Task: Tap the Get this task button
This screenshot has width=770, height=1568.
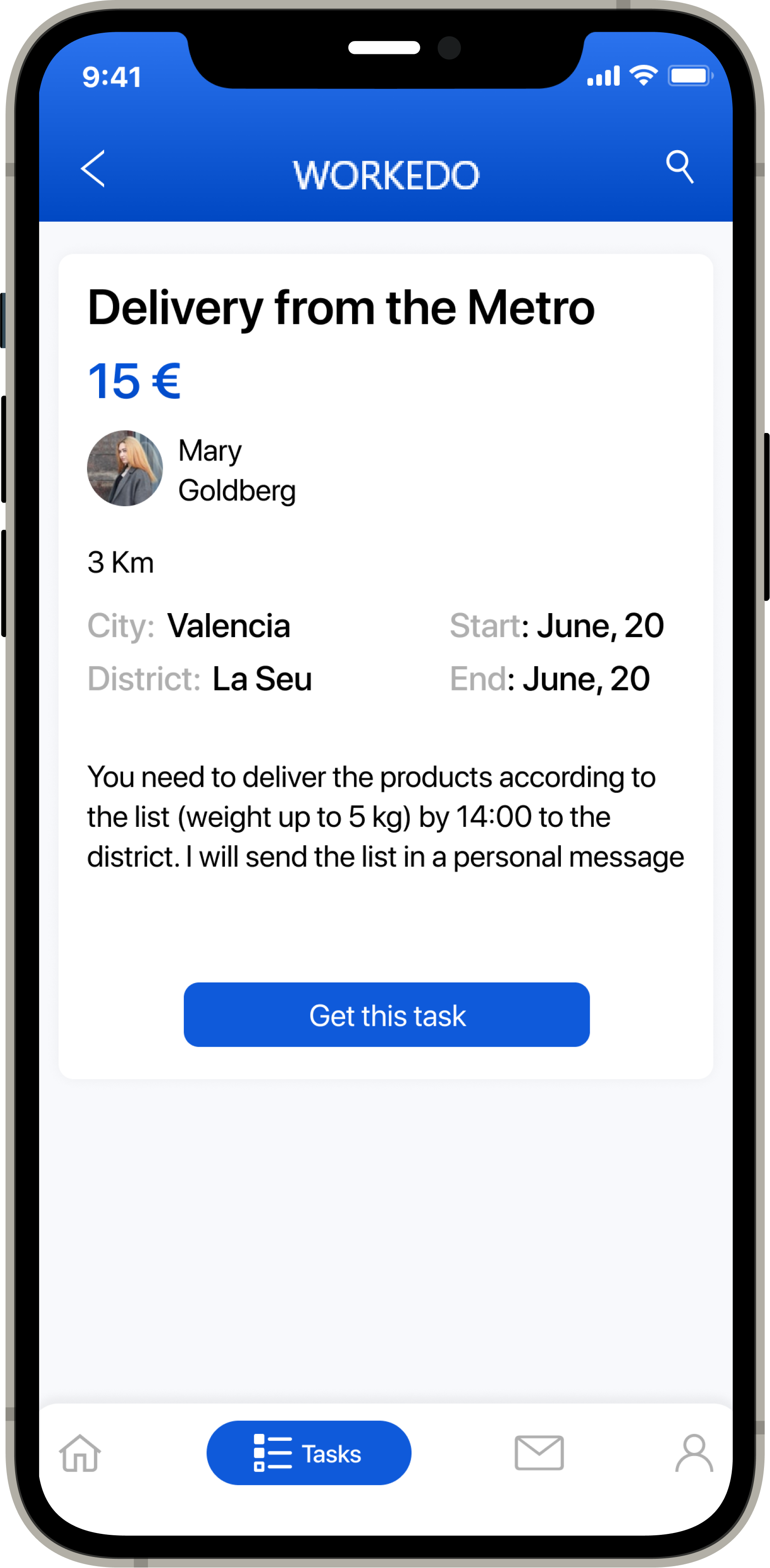Action: tap(387, 1015)
